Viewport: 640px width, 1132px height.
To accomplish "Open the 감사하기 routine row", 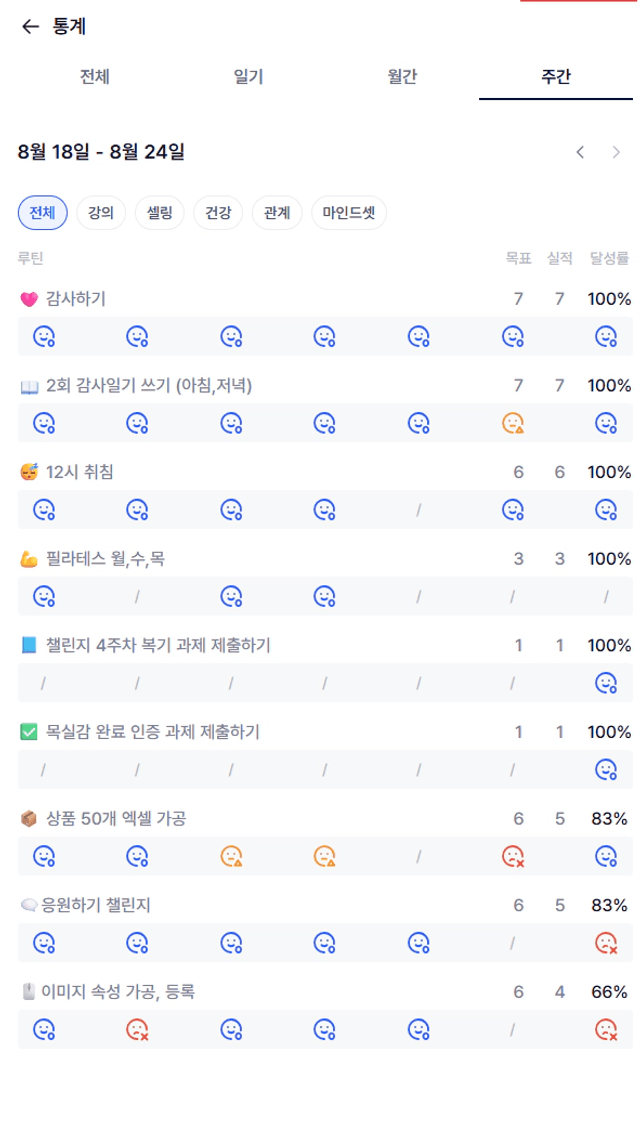I will (325, 299).
